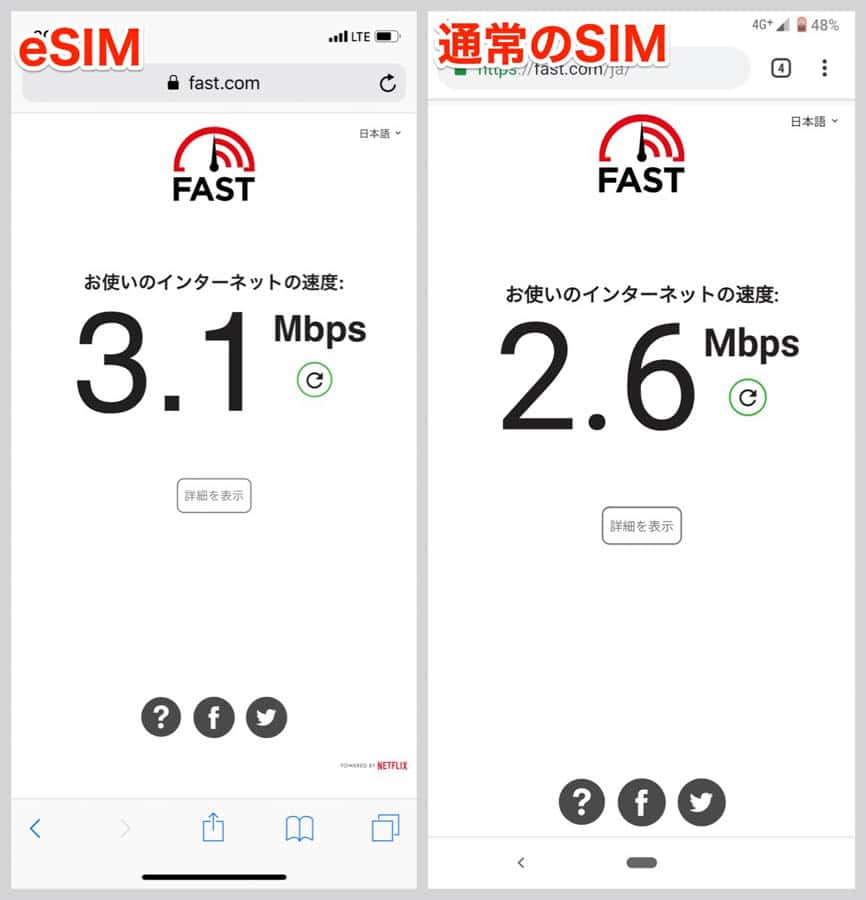866x900 pixels.
Task: Open Safari bookmarks with the book icon
Action: tap(299, 829)
